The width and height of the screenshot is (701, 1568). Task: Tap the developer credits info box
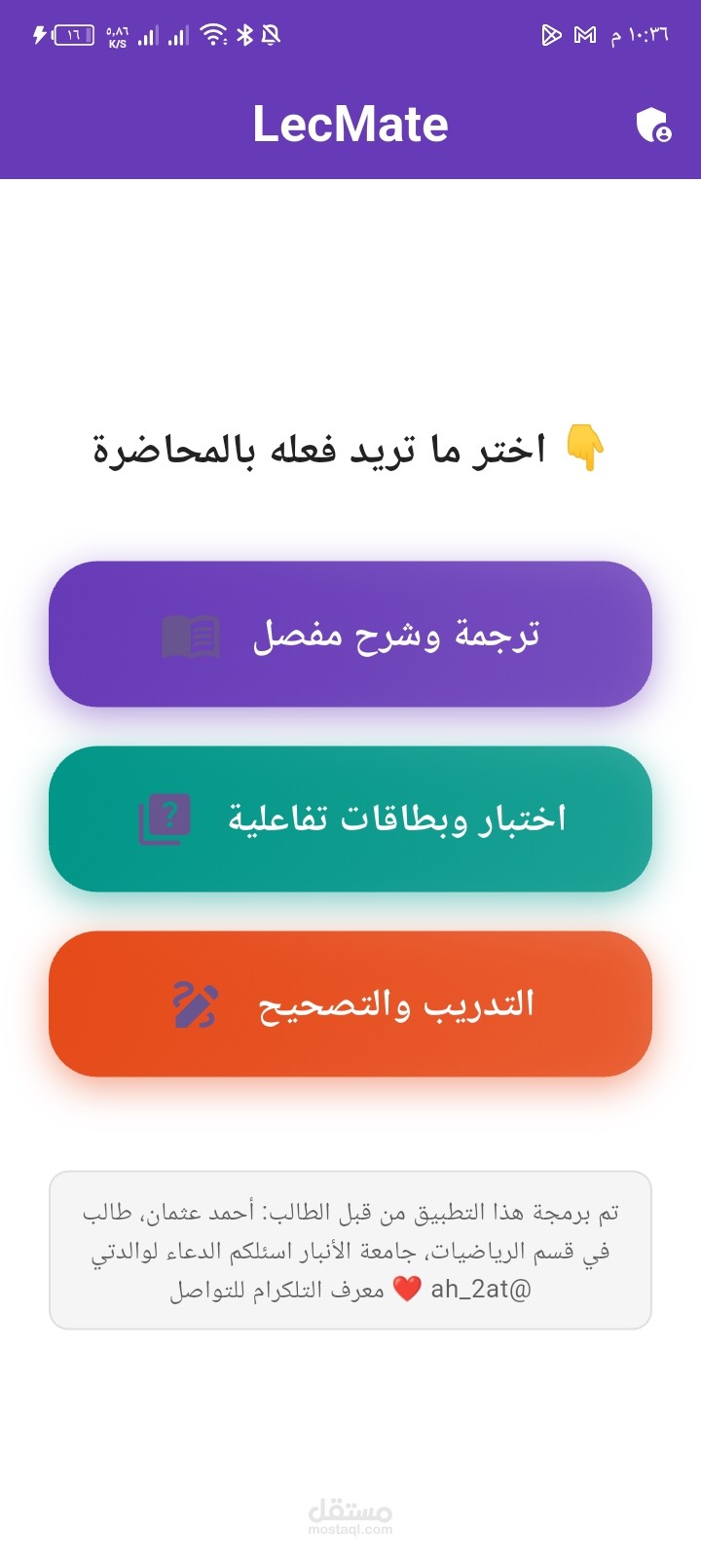pos(350,1249)
